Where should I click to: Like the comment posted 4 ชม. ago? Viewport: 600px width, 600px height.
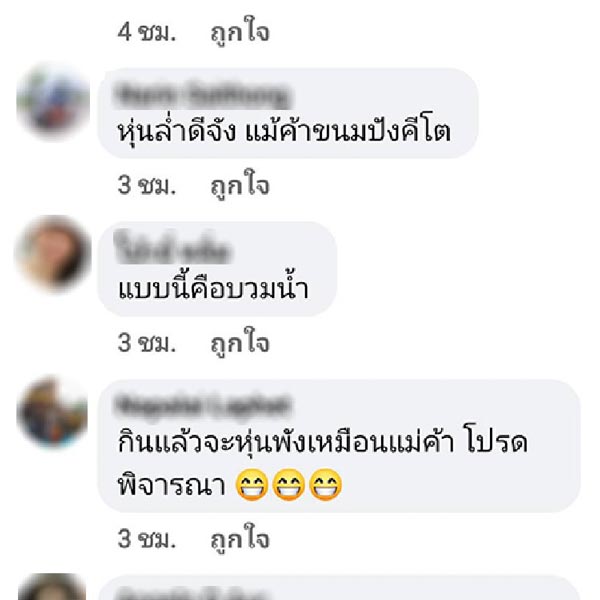pyautogui.click(x=239, y=33)
